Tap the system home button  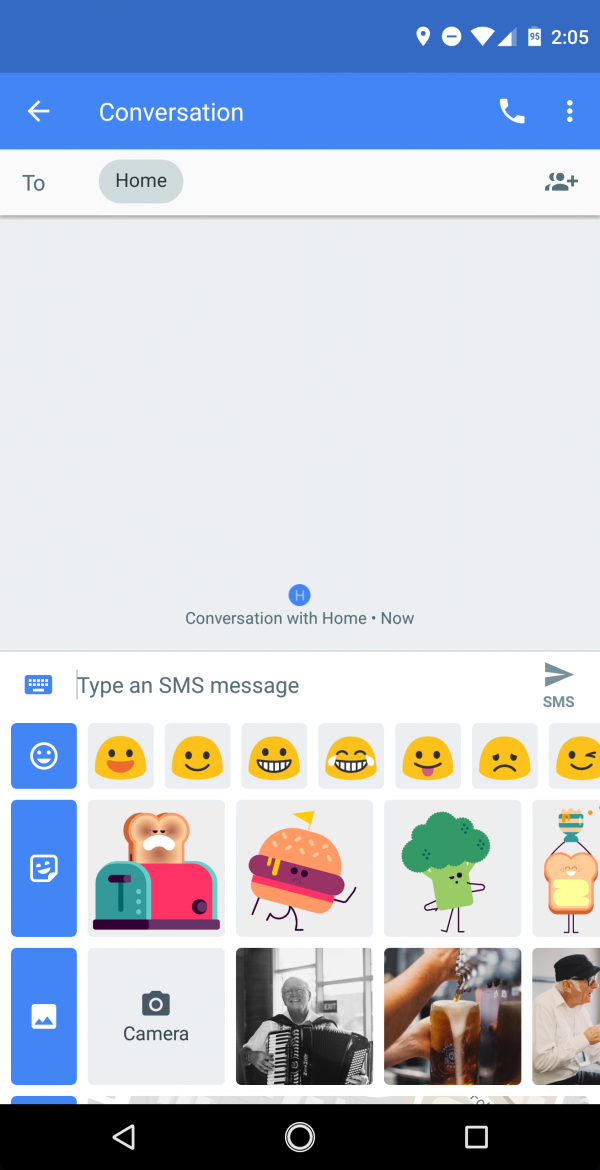click(300, 1137)
